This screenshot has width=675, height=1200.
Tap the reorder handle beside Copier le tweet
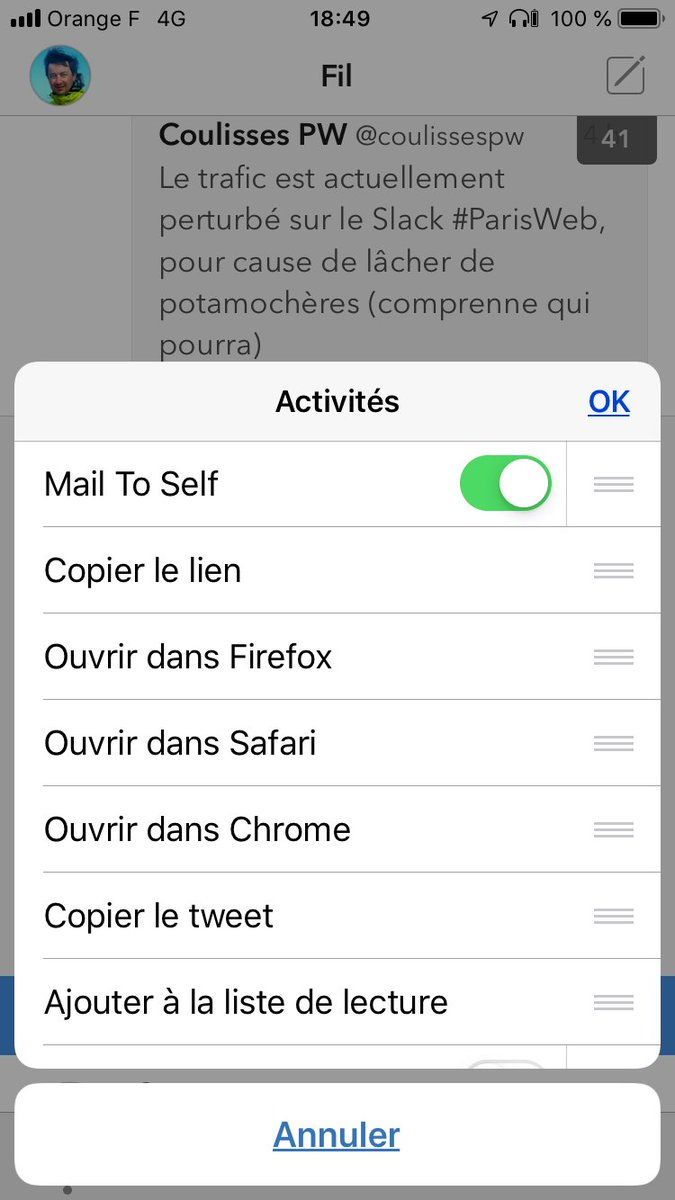(613, 915)
